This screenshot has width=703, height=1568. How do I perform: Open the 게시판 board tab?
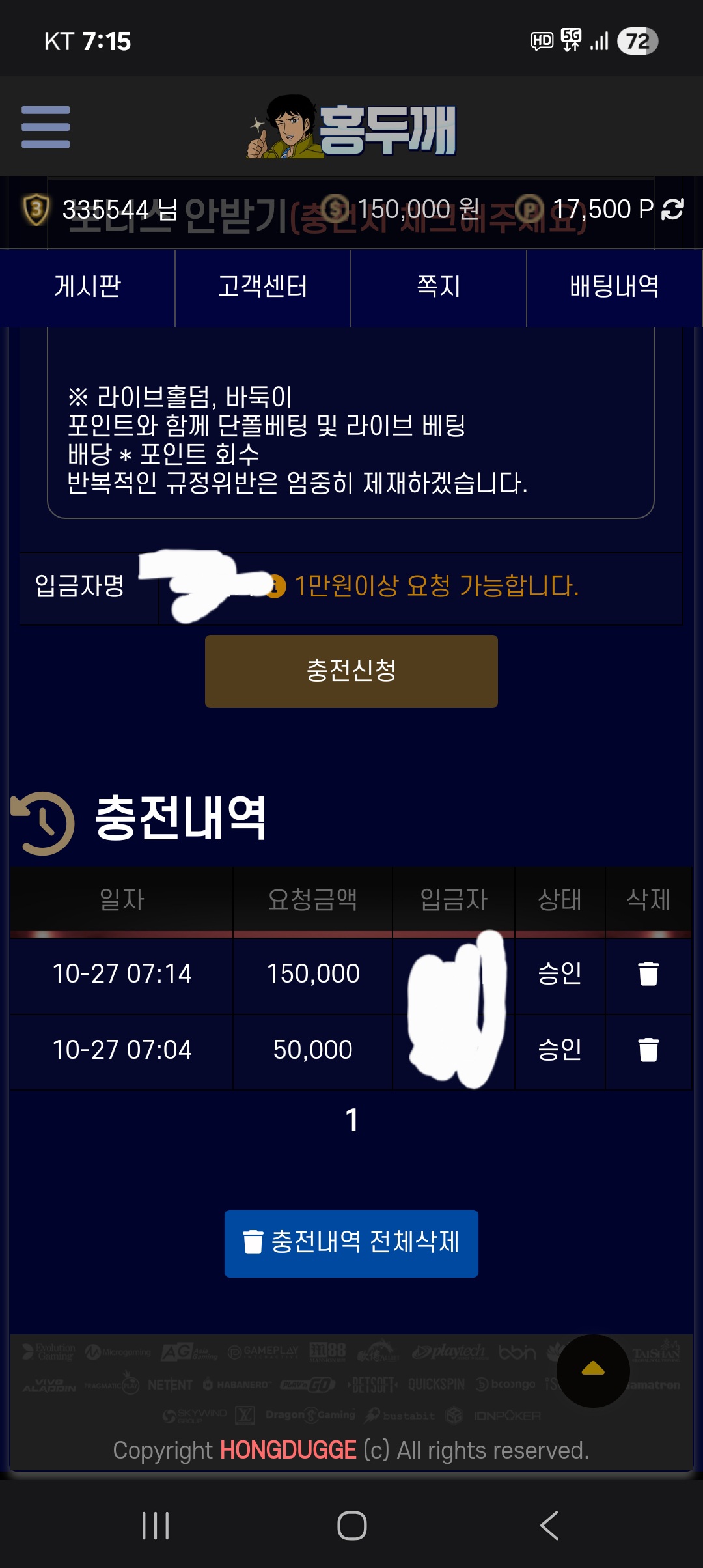[x=88, y=287]
